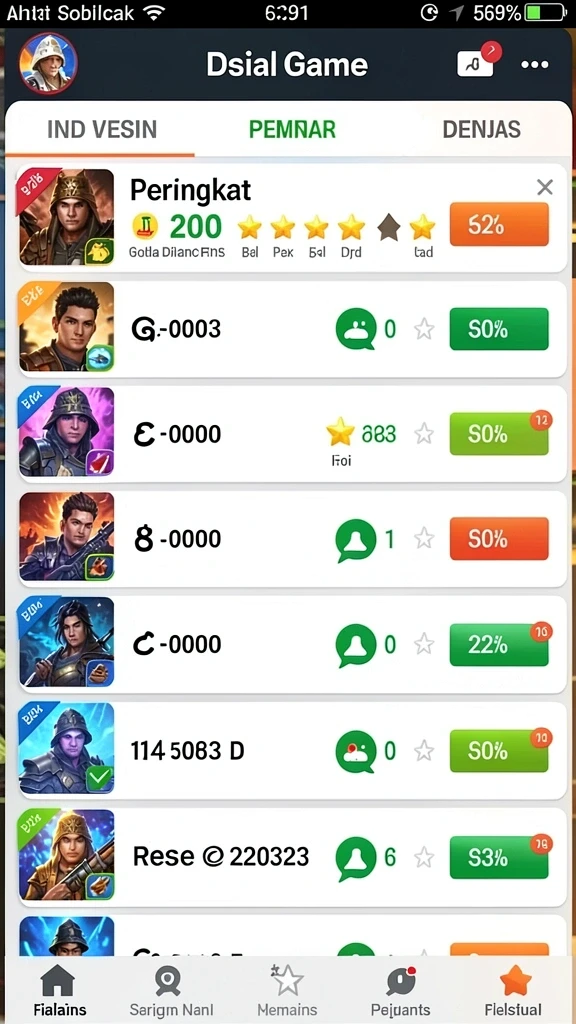The height and width of the screenshot is (1024, 576).
Task: Open the Fielstual tab
Action: [x=513, y=990]
